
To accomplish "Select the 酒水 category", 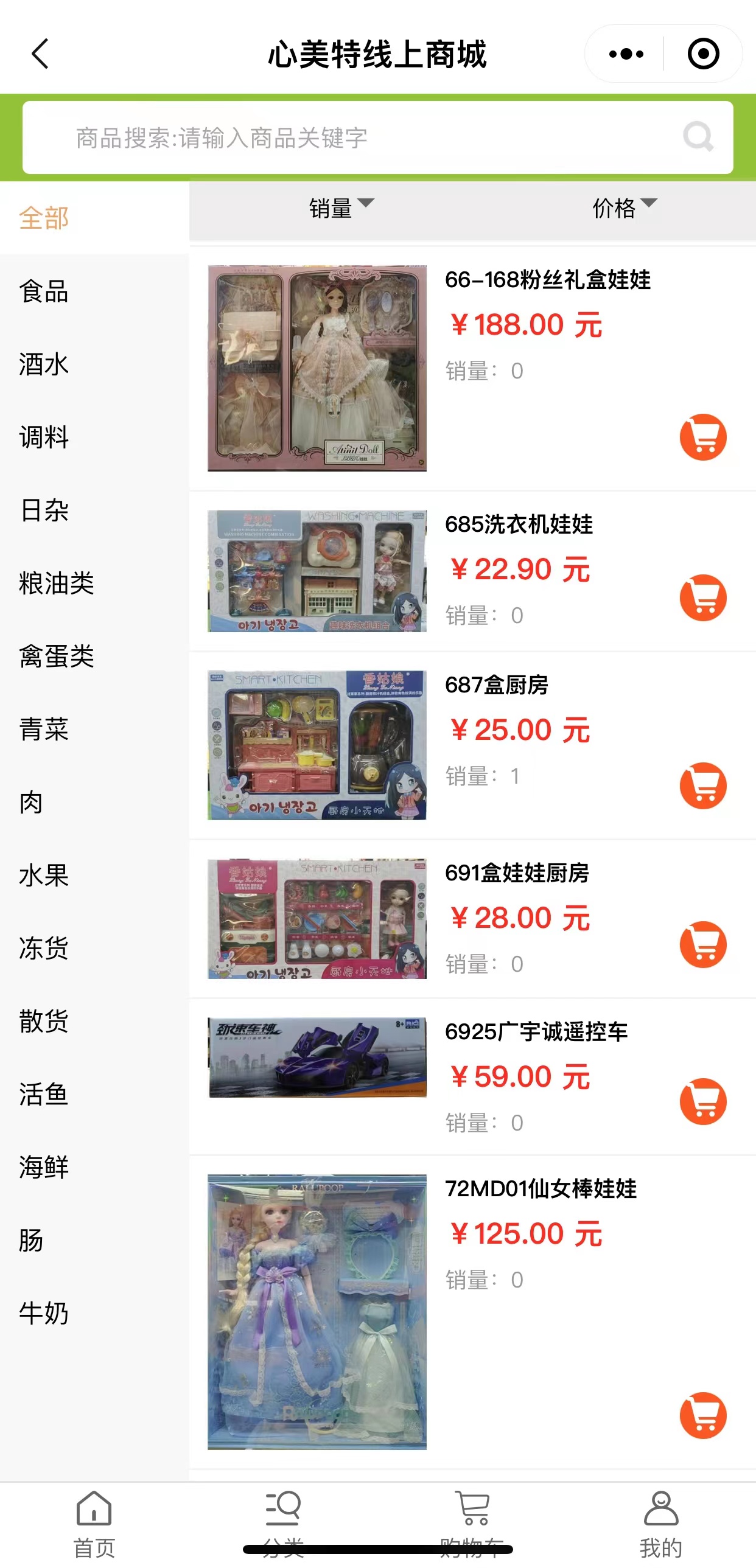I will point(44,364).
